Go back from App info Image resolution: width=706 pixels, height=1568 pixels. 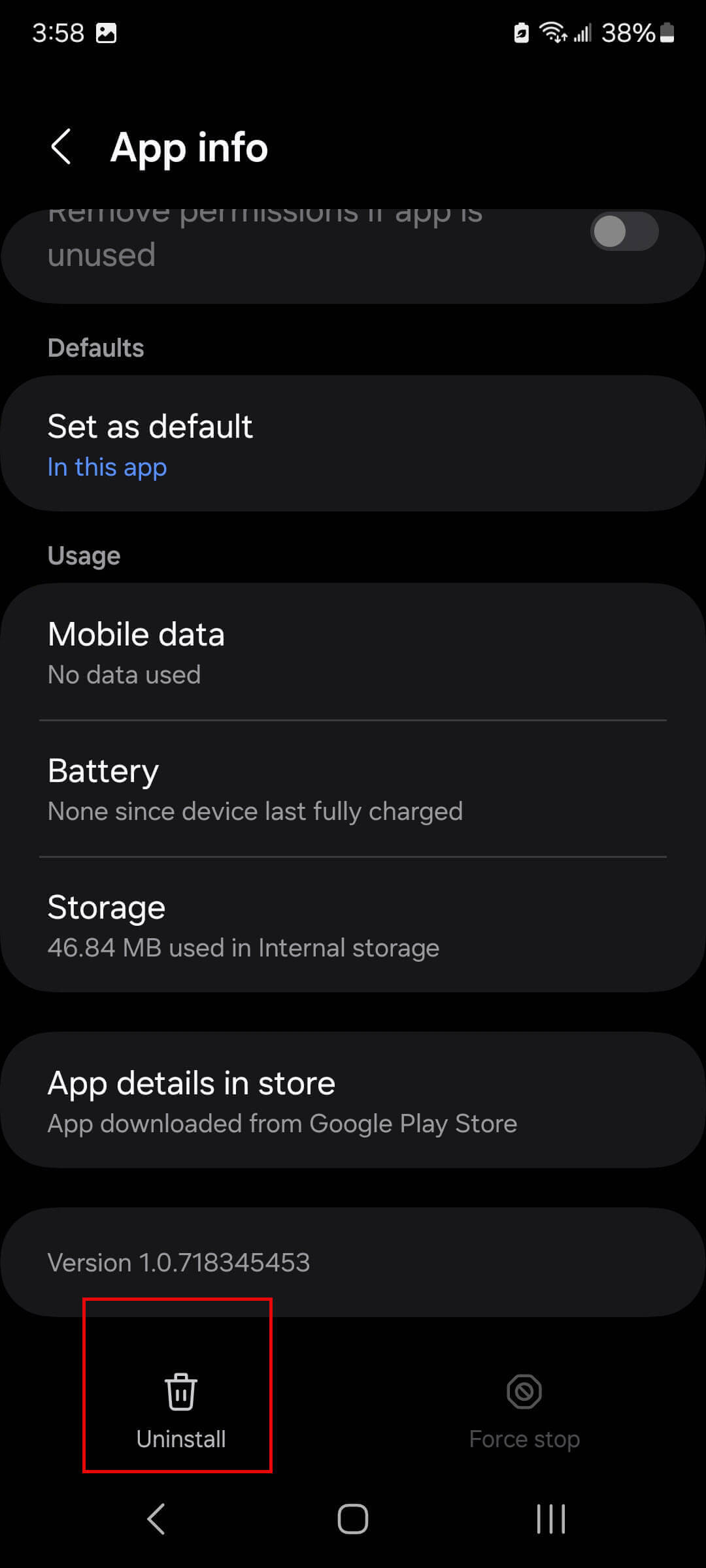(61, 147)
